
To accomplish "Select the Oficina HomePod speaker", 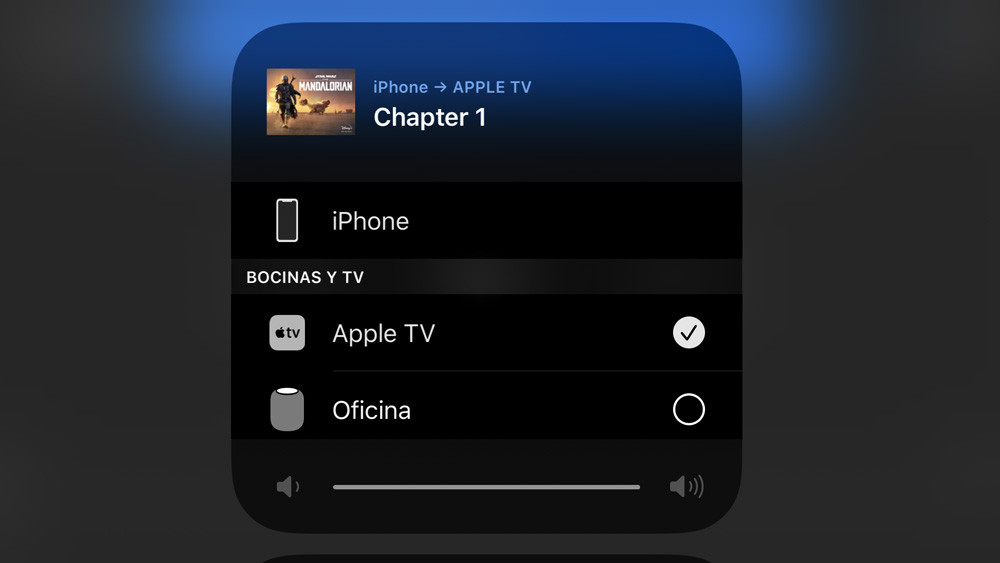I will coord(688,409).
